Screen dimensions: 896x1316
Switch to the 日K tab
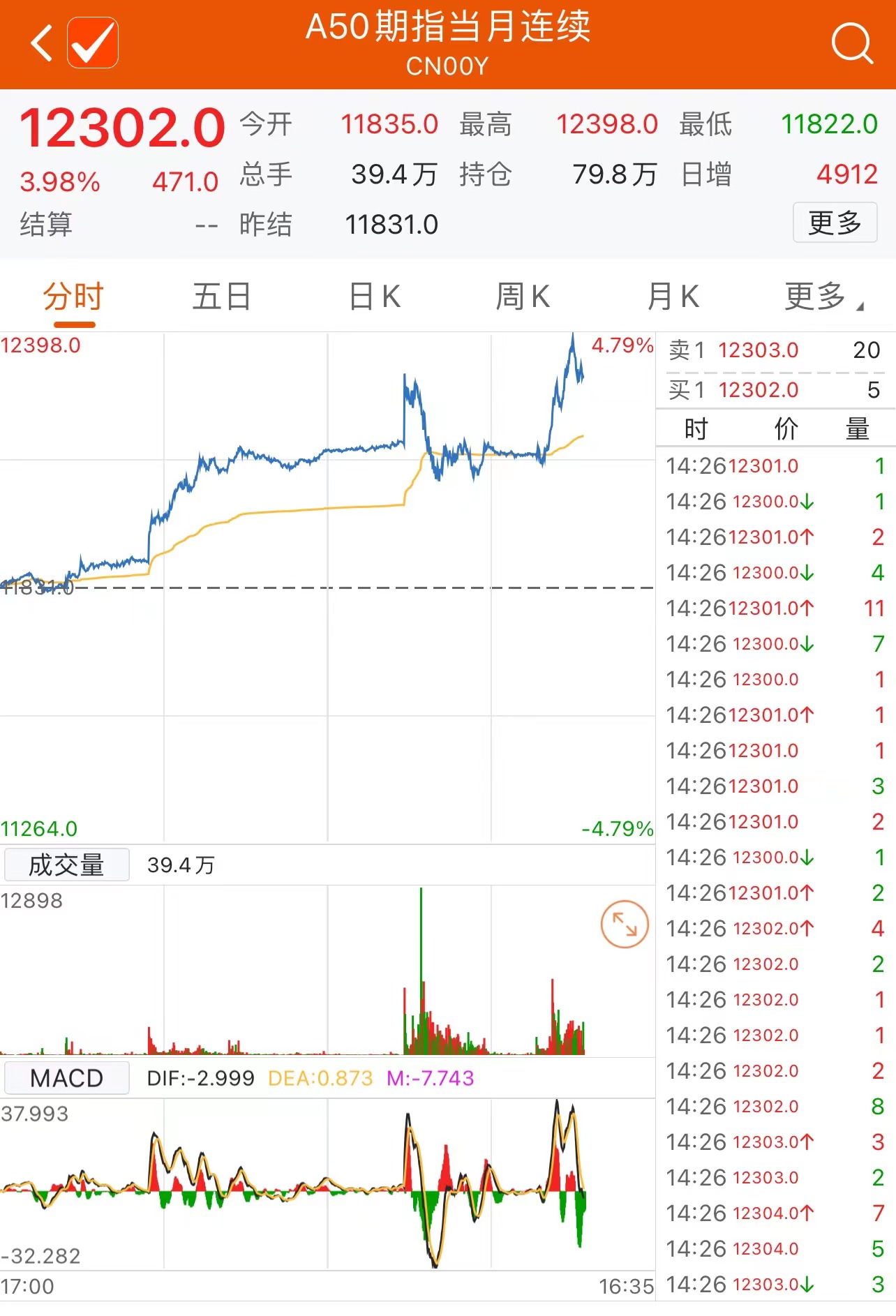375,297
